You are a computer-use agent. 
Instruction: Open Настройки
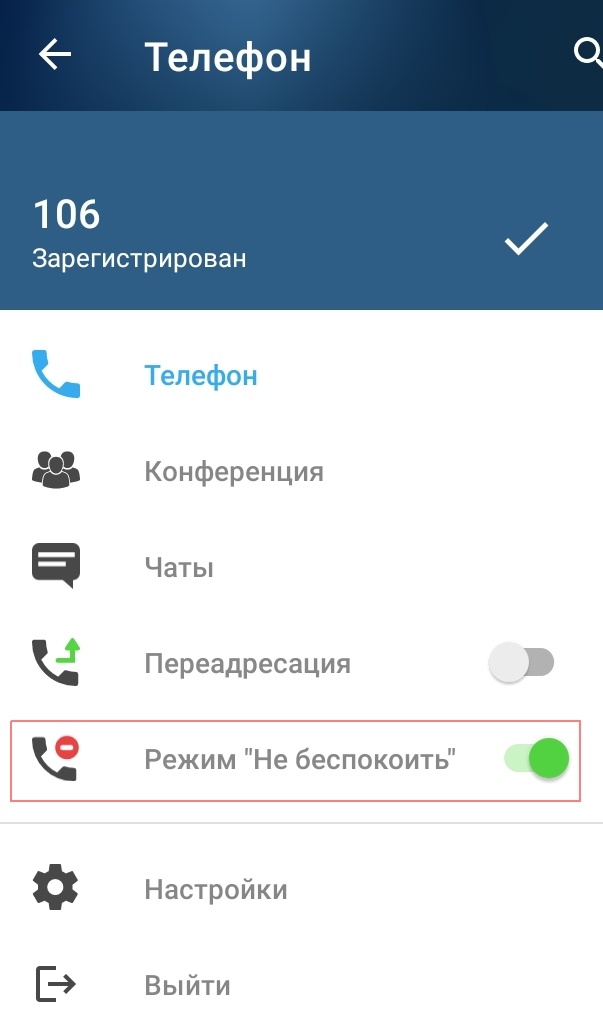[216, 889]
